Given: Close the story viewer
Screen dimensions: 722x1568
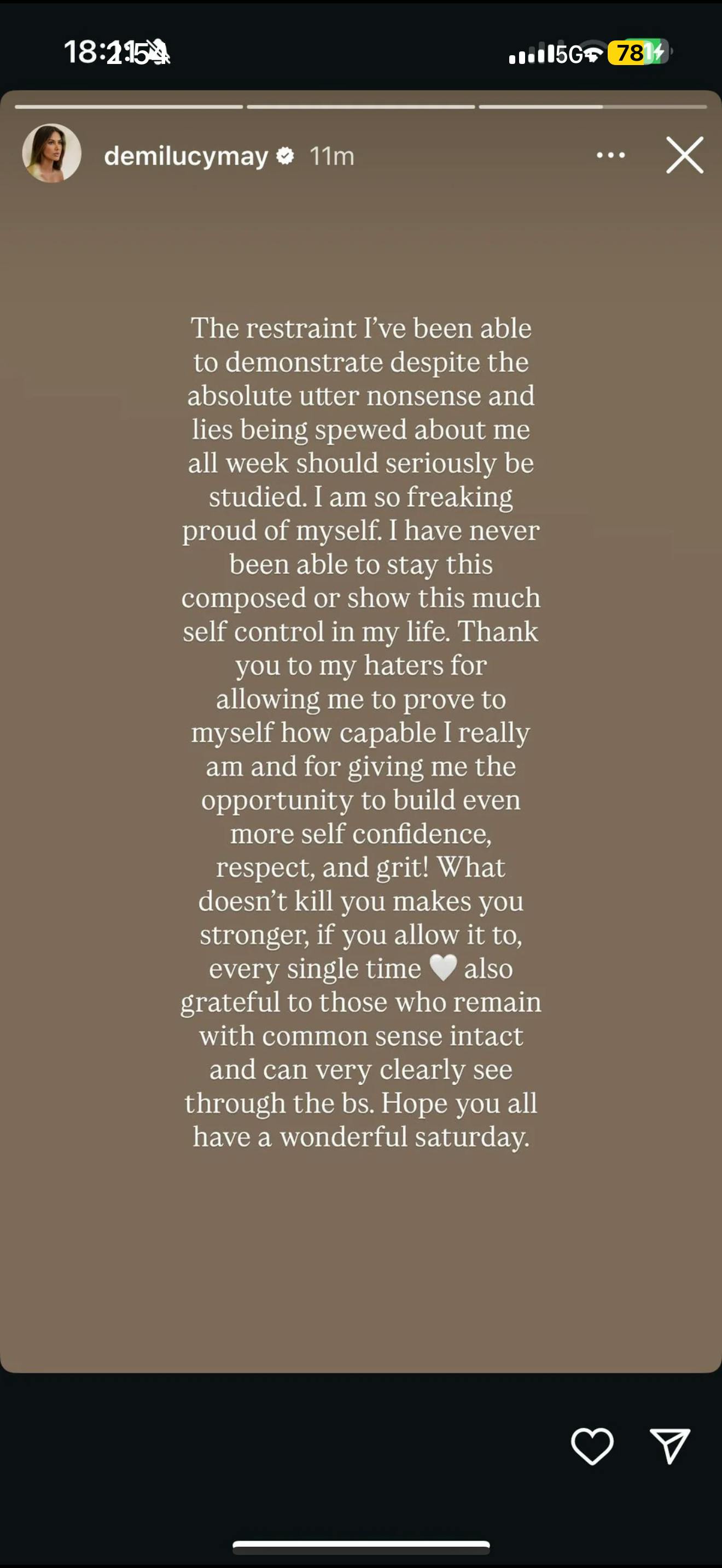Looking at the screenshot, I should (x=684, y=155).
